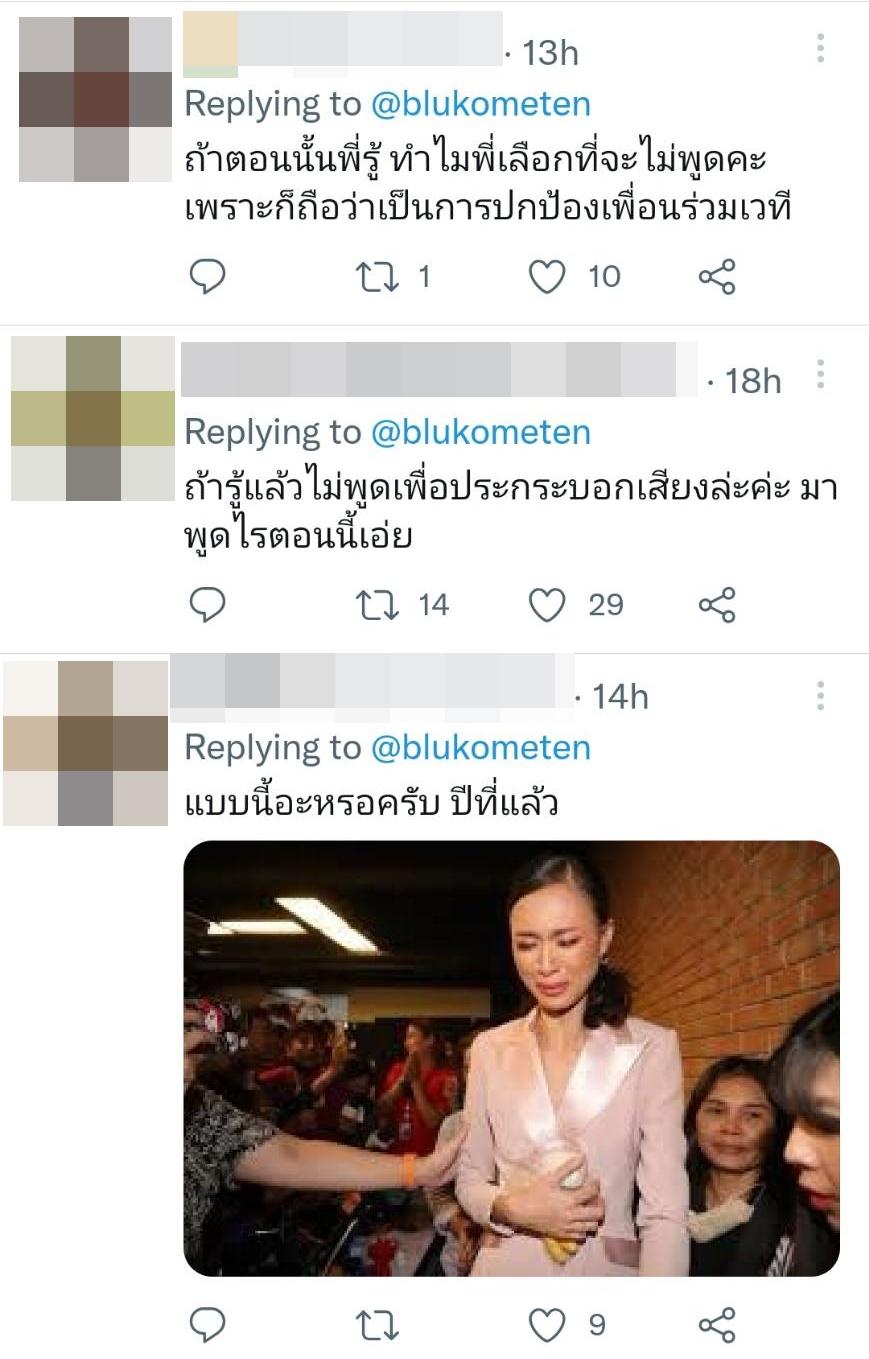Image resolution: width=869 pixels, height=1359 pixels.
Task: Reply to the tweet posted 14h ago
Action: (207, 1325)
